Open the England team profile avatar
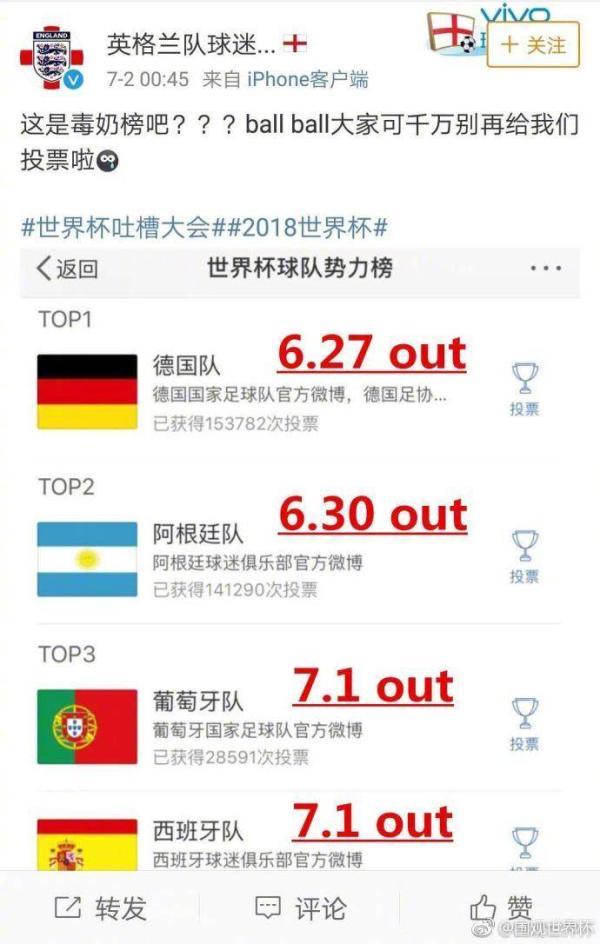600x944 pixels. click(x=47, y=58)
